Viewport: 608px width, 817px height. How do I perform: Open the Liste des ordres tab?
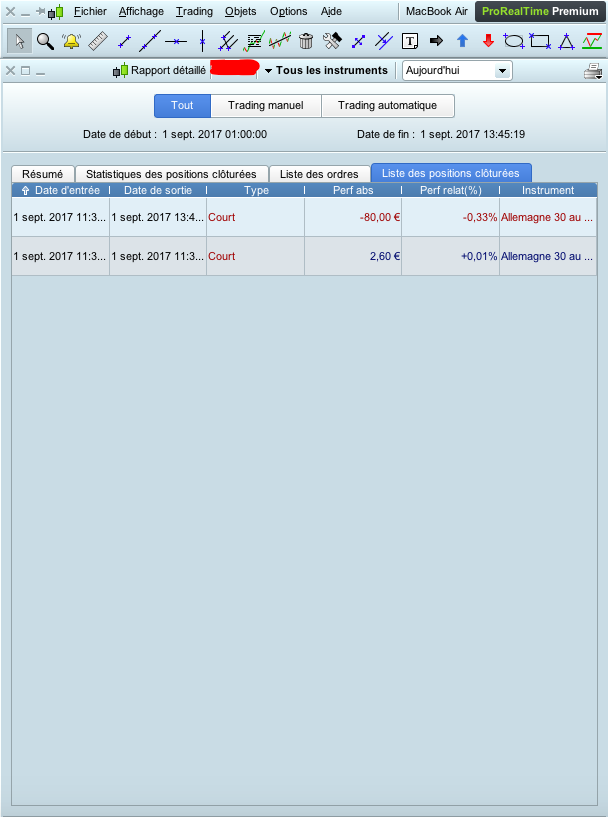[319, 174]
